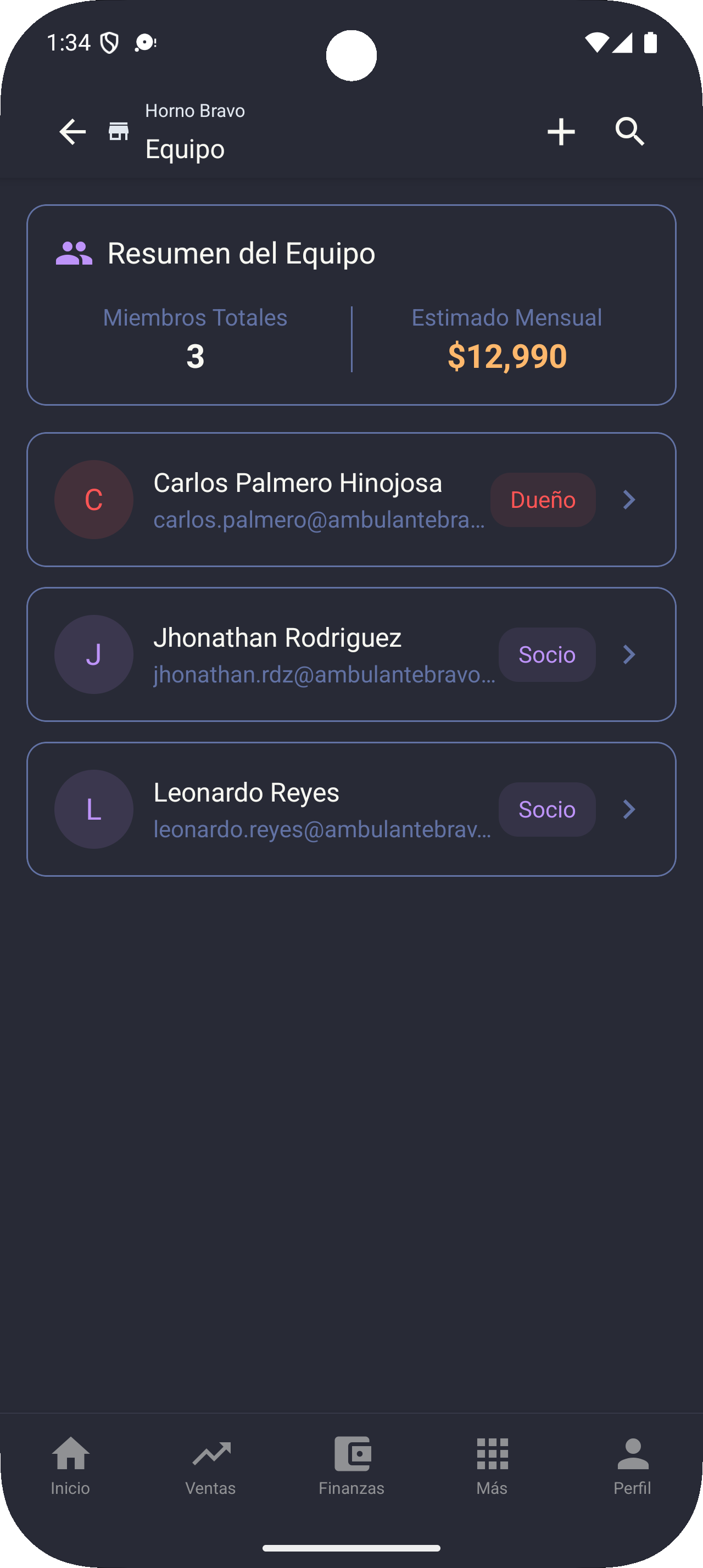Switch to the Inicio tab
The image size is (703, 1568).
tap(71, 1466)
